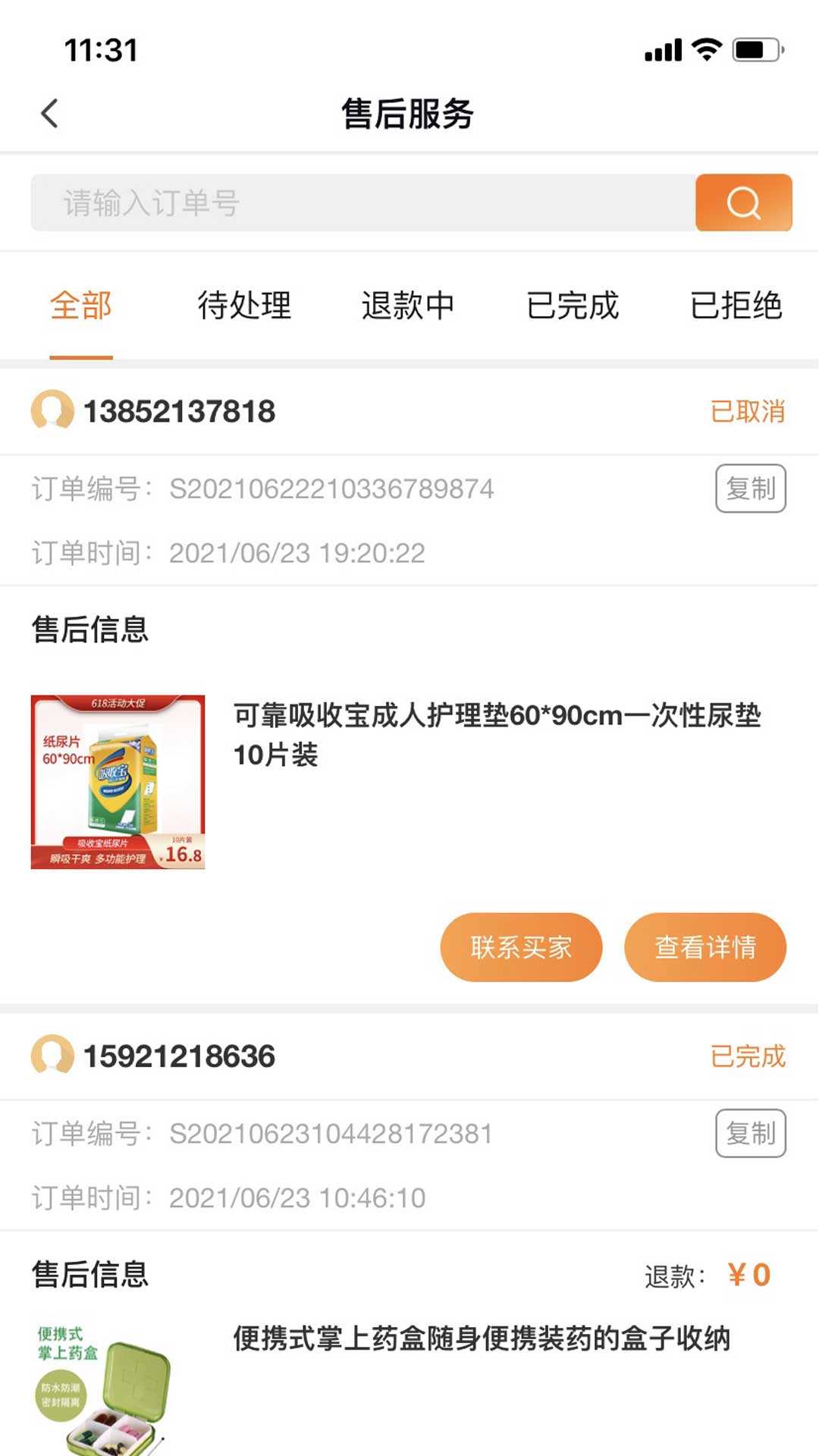
Task: Click the 联系买家 button
Action: [x=521, y=946]
